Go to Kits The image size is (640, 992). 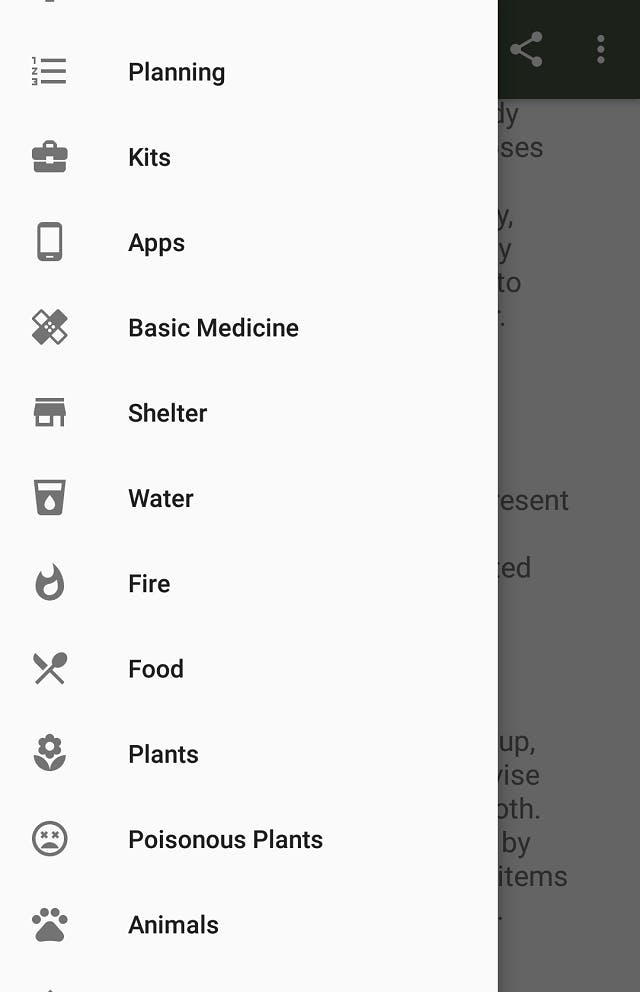(x=149, y=157)
